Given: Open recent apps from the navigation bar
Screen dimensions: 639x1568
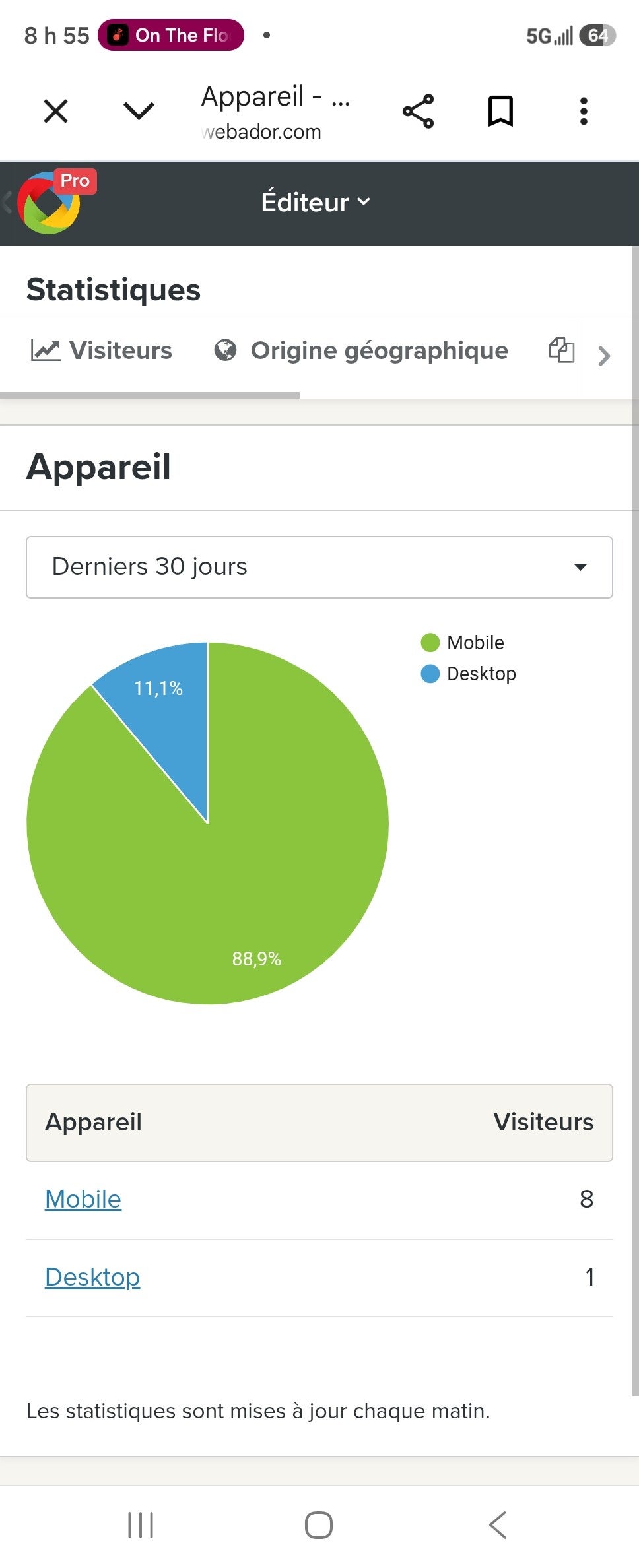Looking at the screenshot, I should (x=141, y=1525).
